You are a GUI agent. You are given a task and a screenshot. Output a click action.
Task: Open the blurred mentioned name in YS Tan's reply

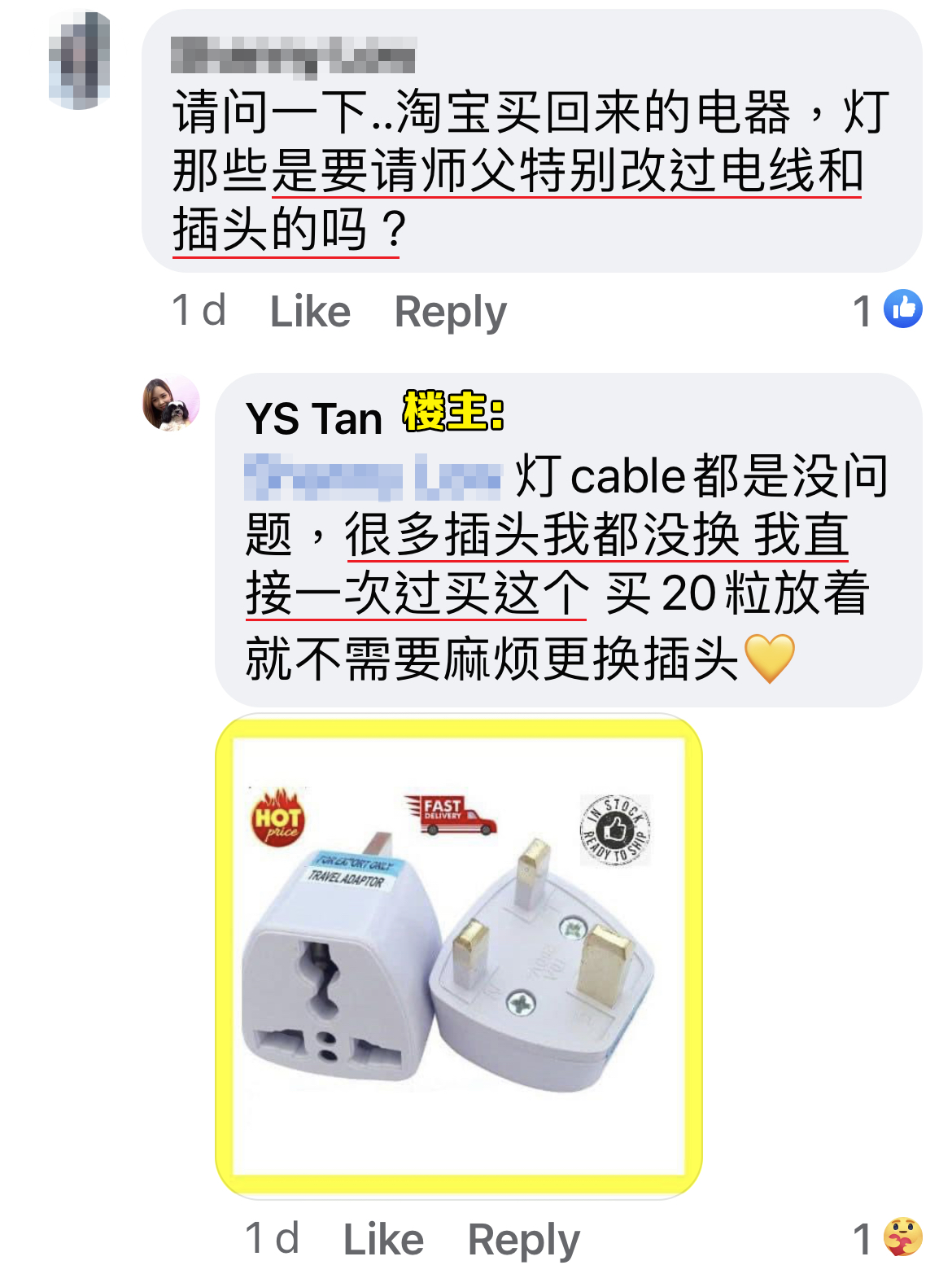[x=373, y=478]
